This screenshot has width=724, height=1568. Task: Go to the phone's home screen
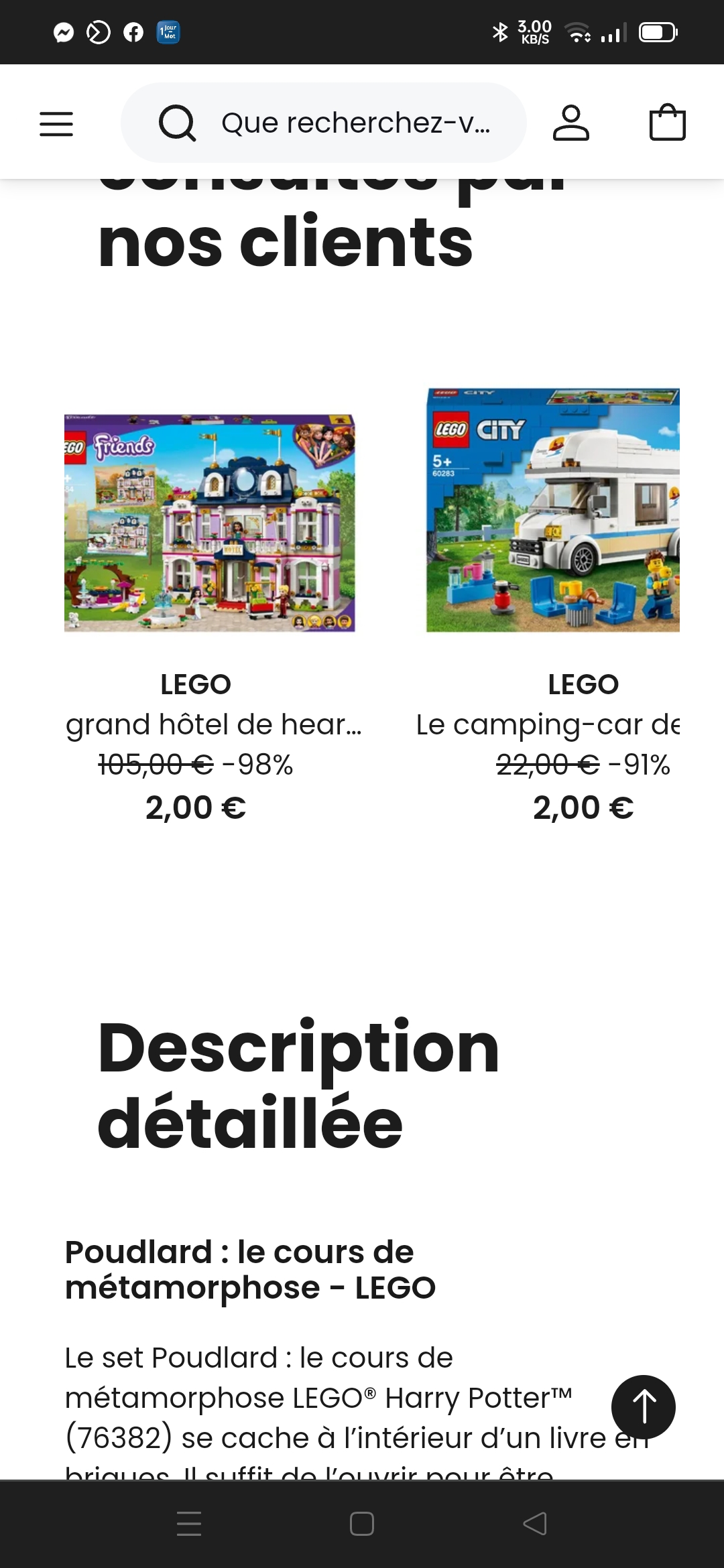[362, 1524]
